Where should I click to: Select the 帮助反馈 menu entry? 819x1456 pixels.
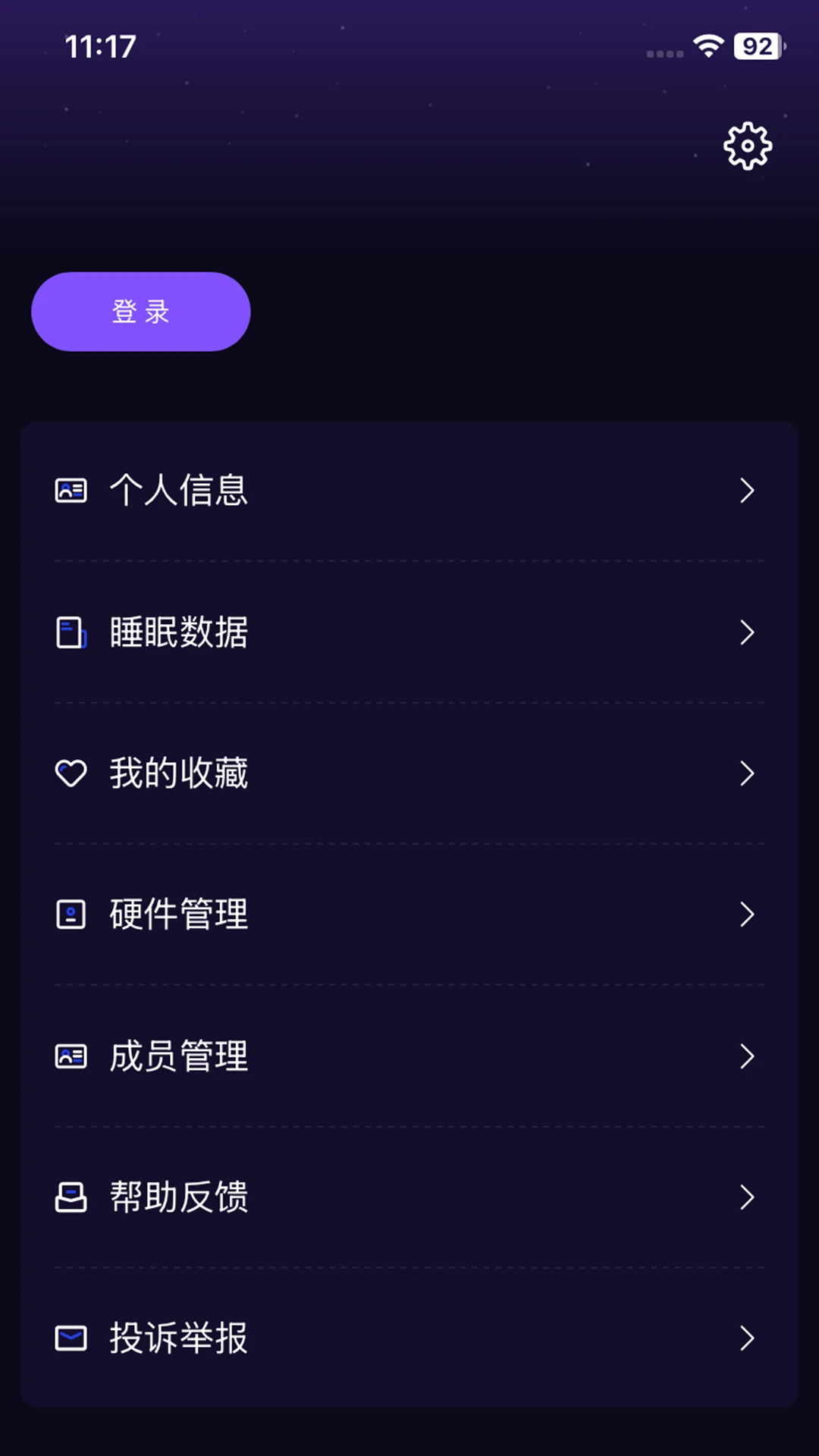(x=179, y=1197)
